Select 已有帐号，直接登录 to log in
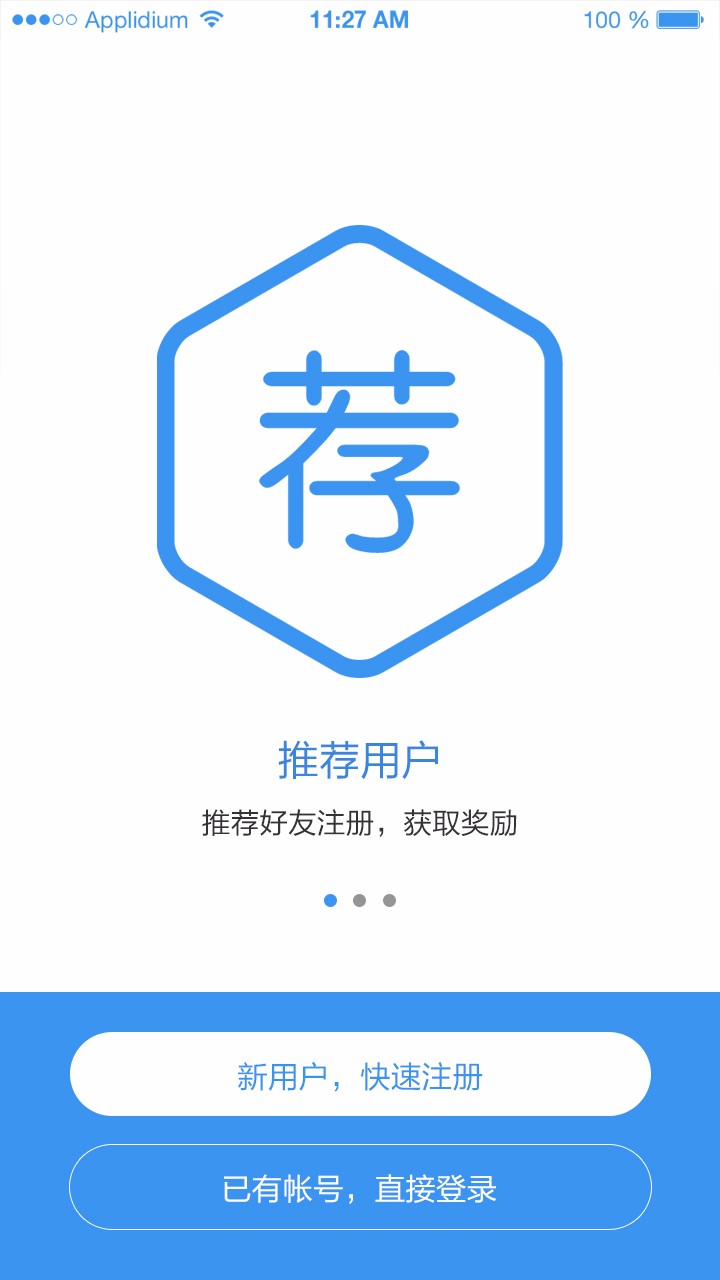The width and height of the screenshot is (720, 1280). tap(360, 1187)
